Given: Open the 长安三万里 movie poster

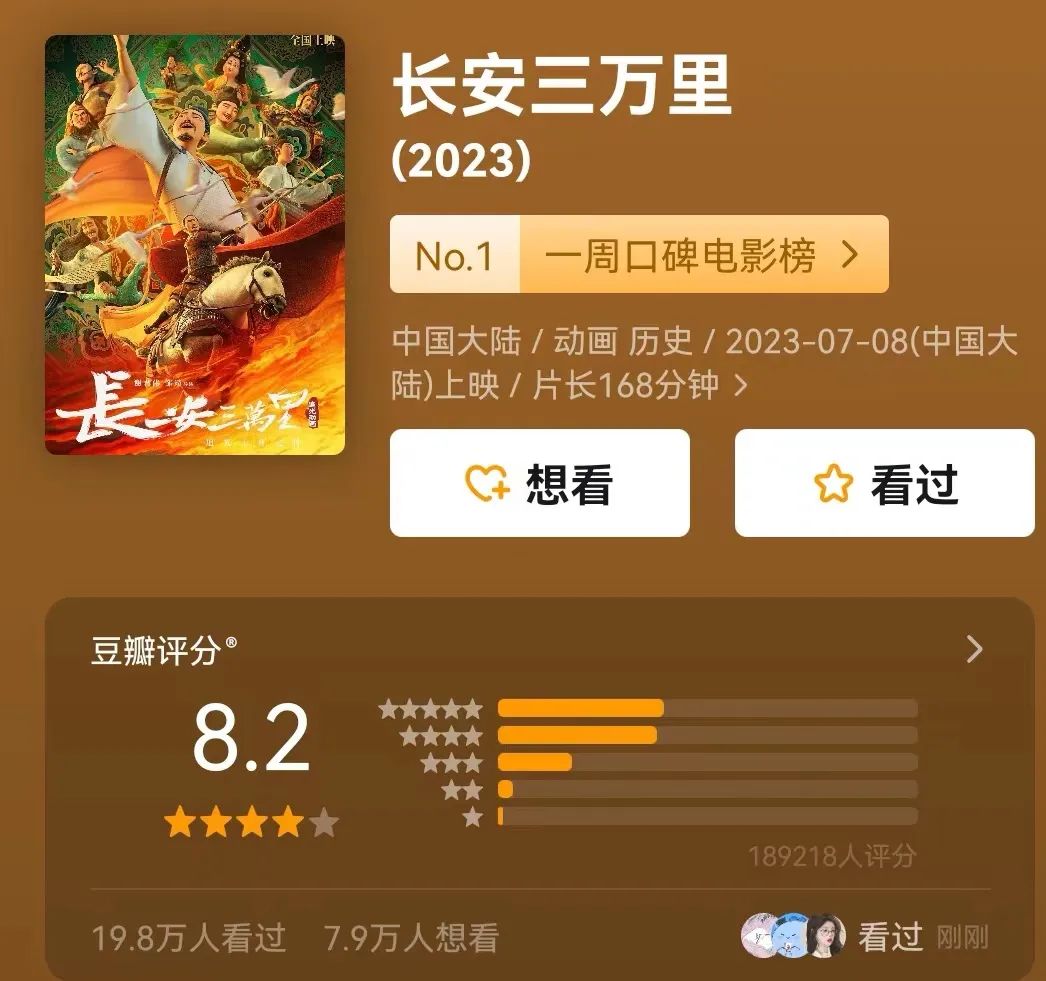Looking at the screenshot, I should point(195,245).
